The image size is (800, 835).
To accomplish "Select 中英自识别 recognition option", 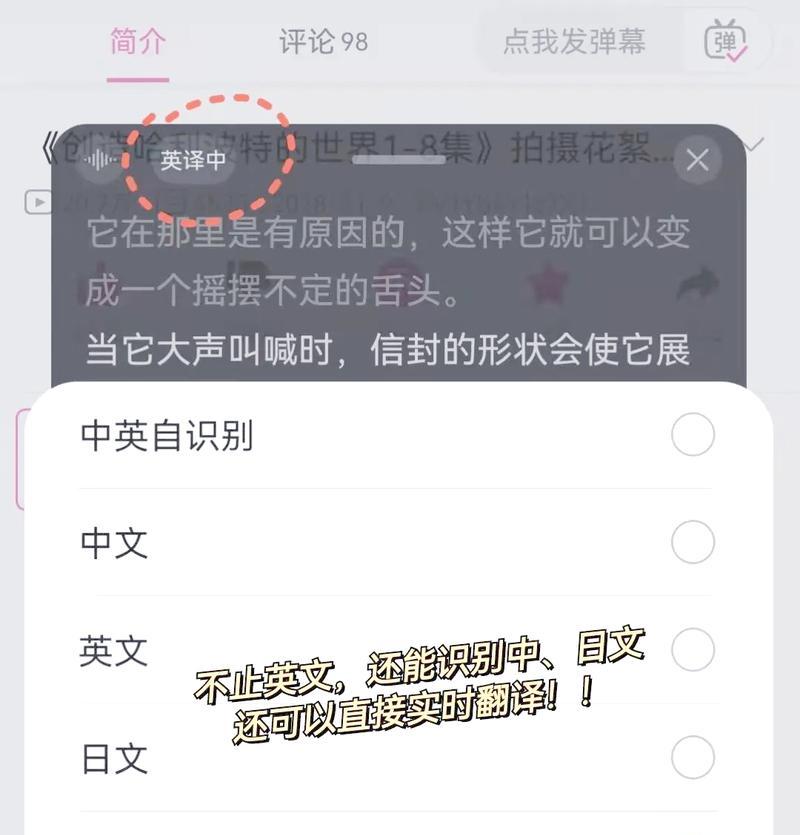I will [692, 436].
